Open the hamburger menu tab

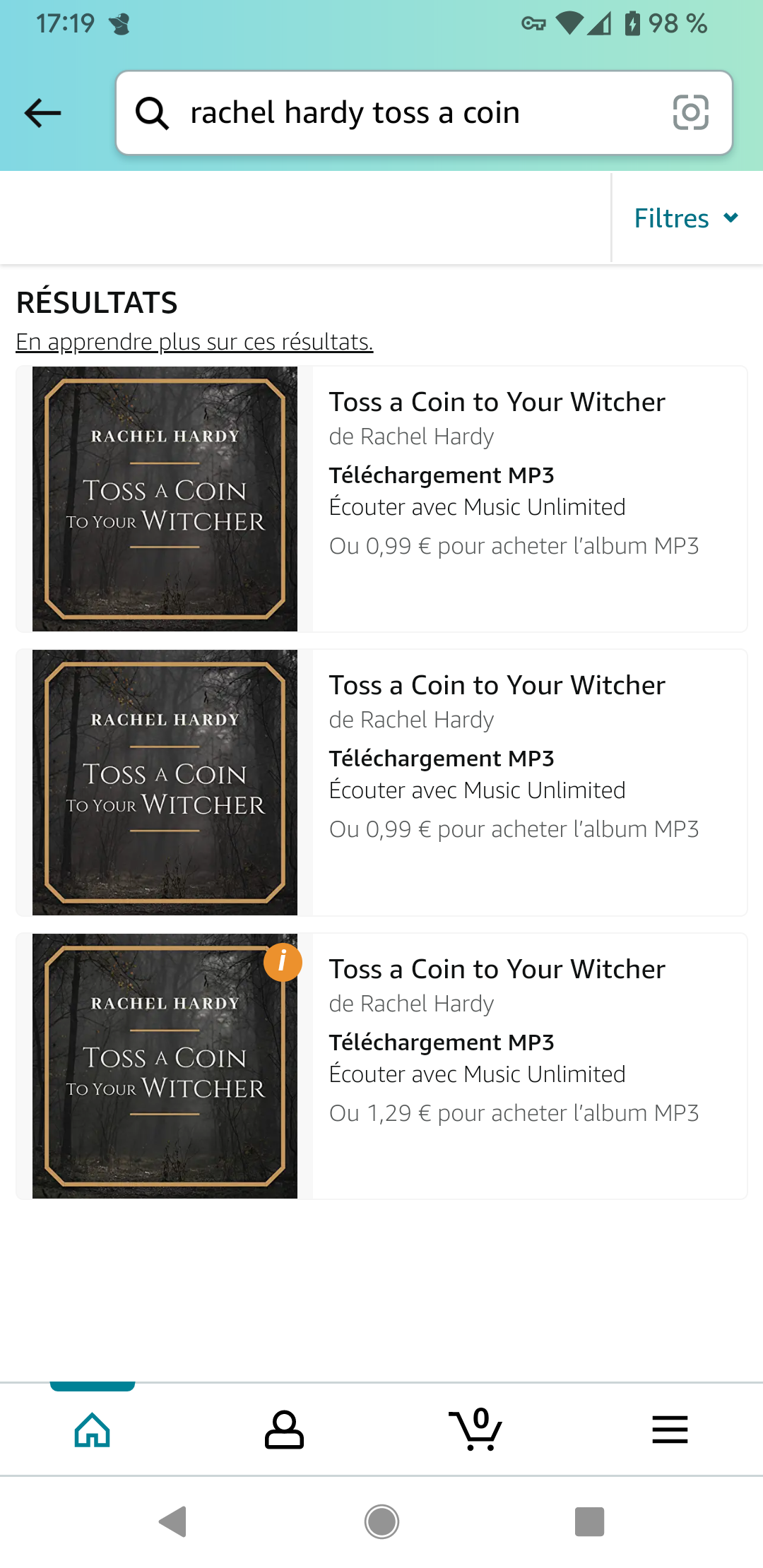tap(669, 1430)
